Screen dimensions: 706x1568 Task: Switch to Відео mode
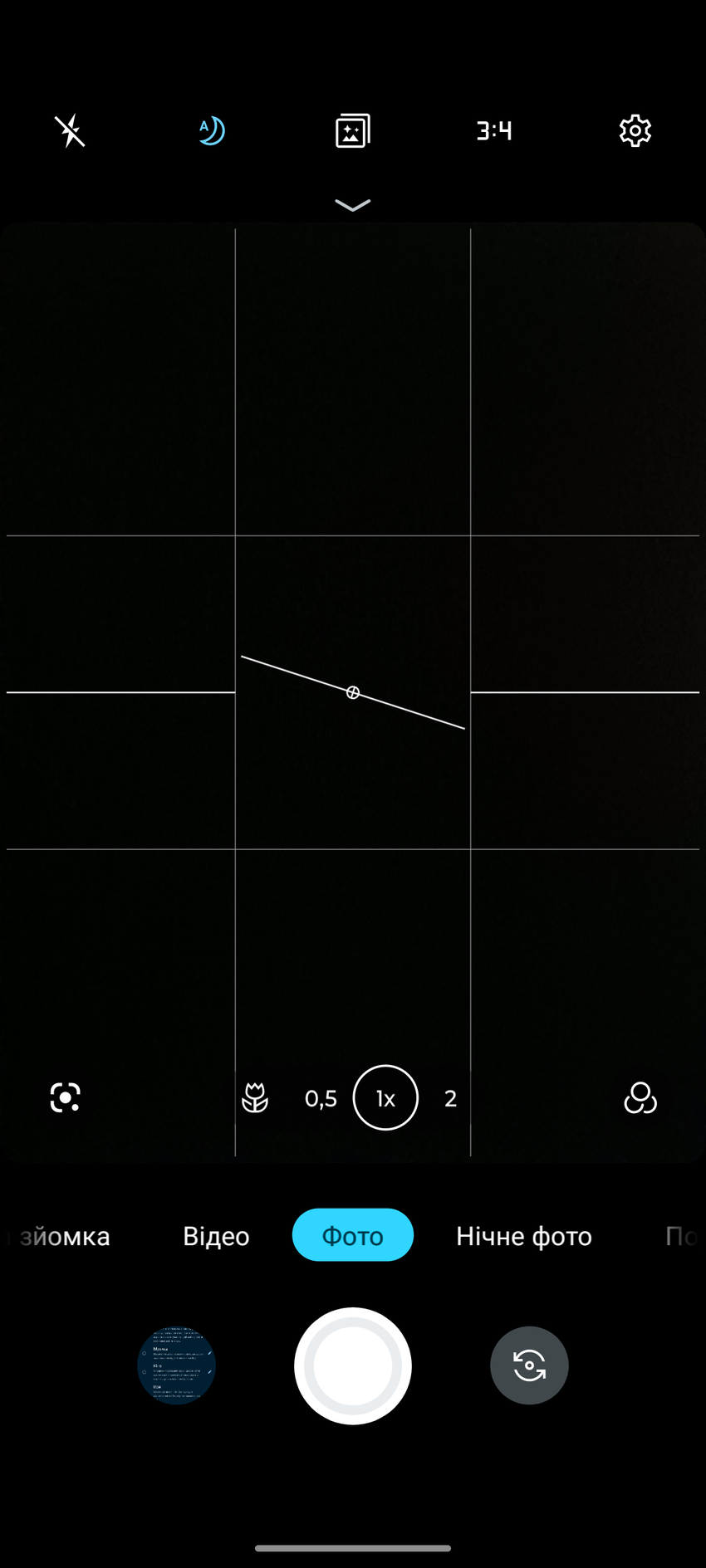[x=216, y=1236]
